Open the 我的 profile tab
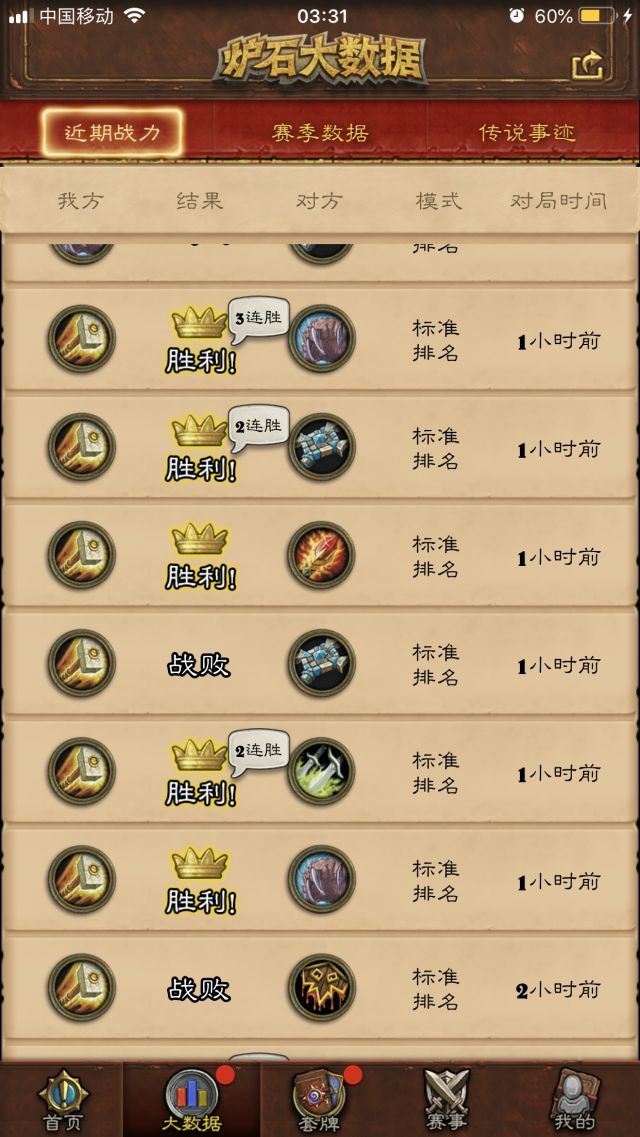640x1137 pixels. coord(574,1100)
